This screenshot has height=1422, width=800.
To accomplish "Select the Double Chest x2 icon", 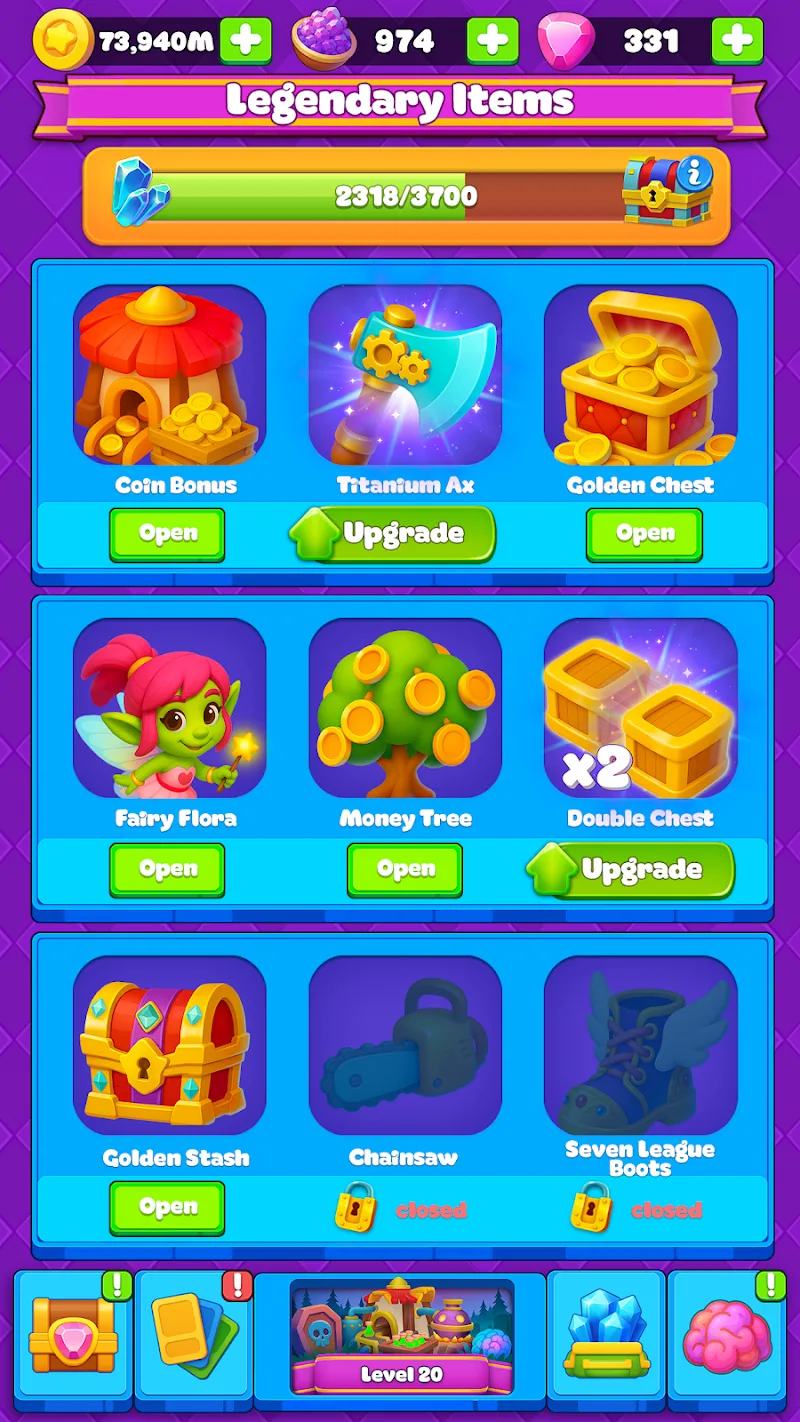I will pyautogui.click(x=640, y=710).
